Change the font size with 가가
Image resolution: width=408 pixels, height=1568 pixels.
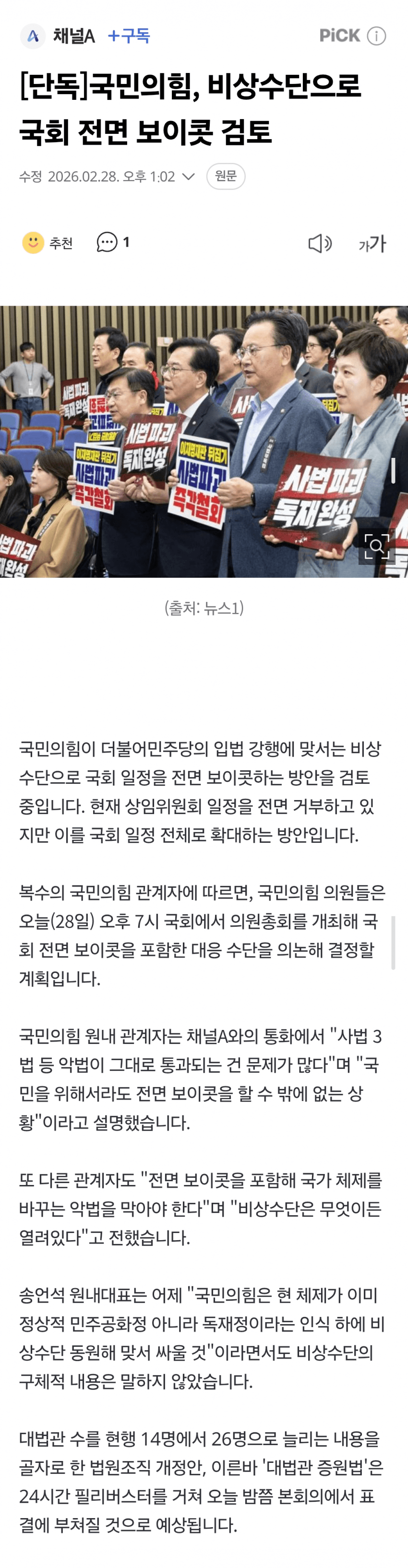372,244
